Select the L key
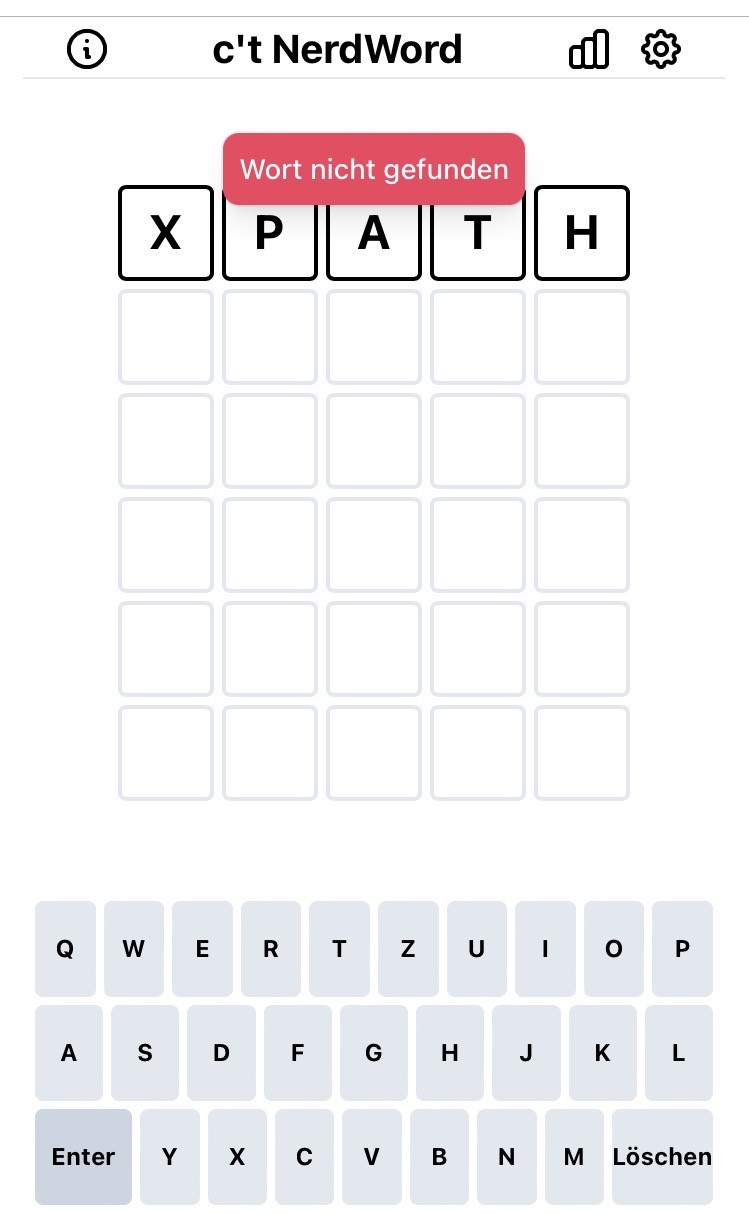This screenshot has height=1214, width=749. (679, 1052)
